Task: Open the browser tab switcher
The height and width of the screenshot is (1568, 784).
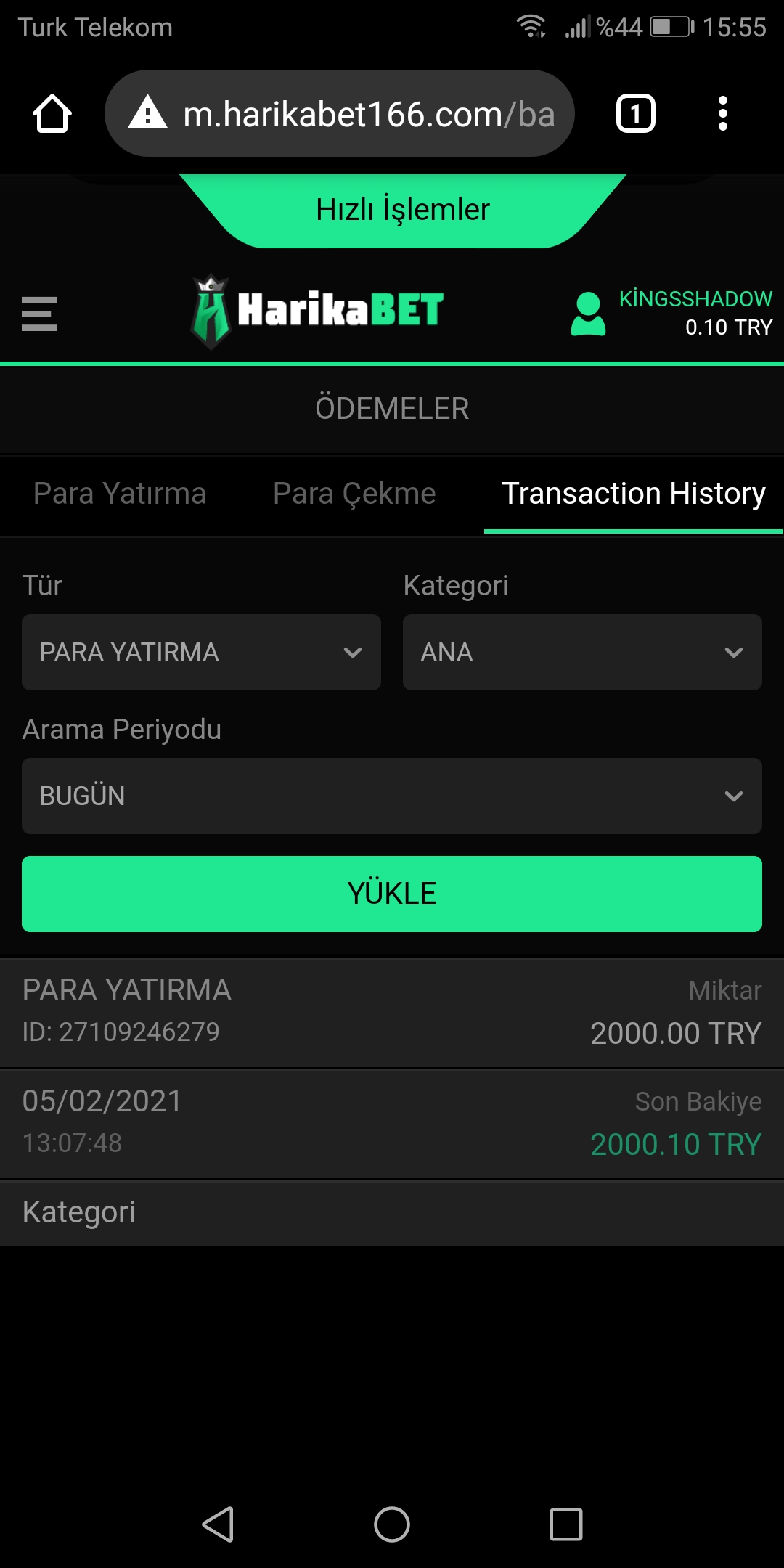Action: pyautogui.click(x=636, y=114)
